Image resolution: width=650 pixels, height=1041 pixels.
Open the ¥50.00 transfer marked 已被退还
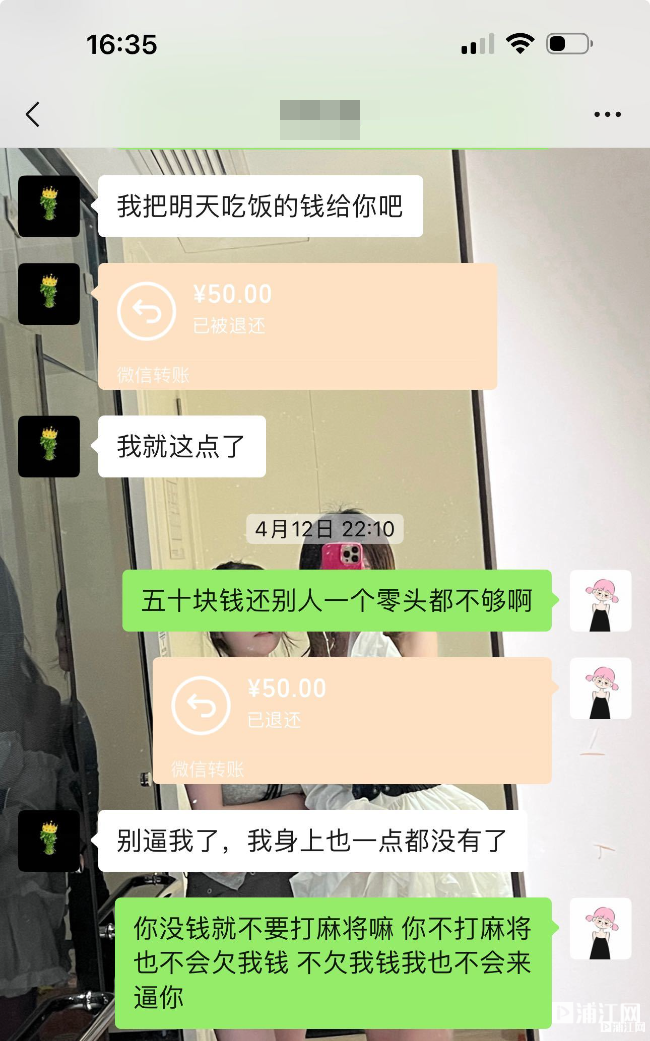297,325
